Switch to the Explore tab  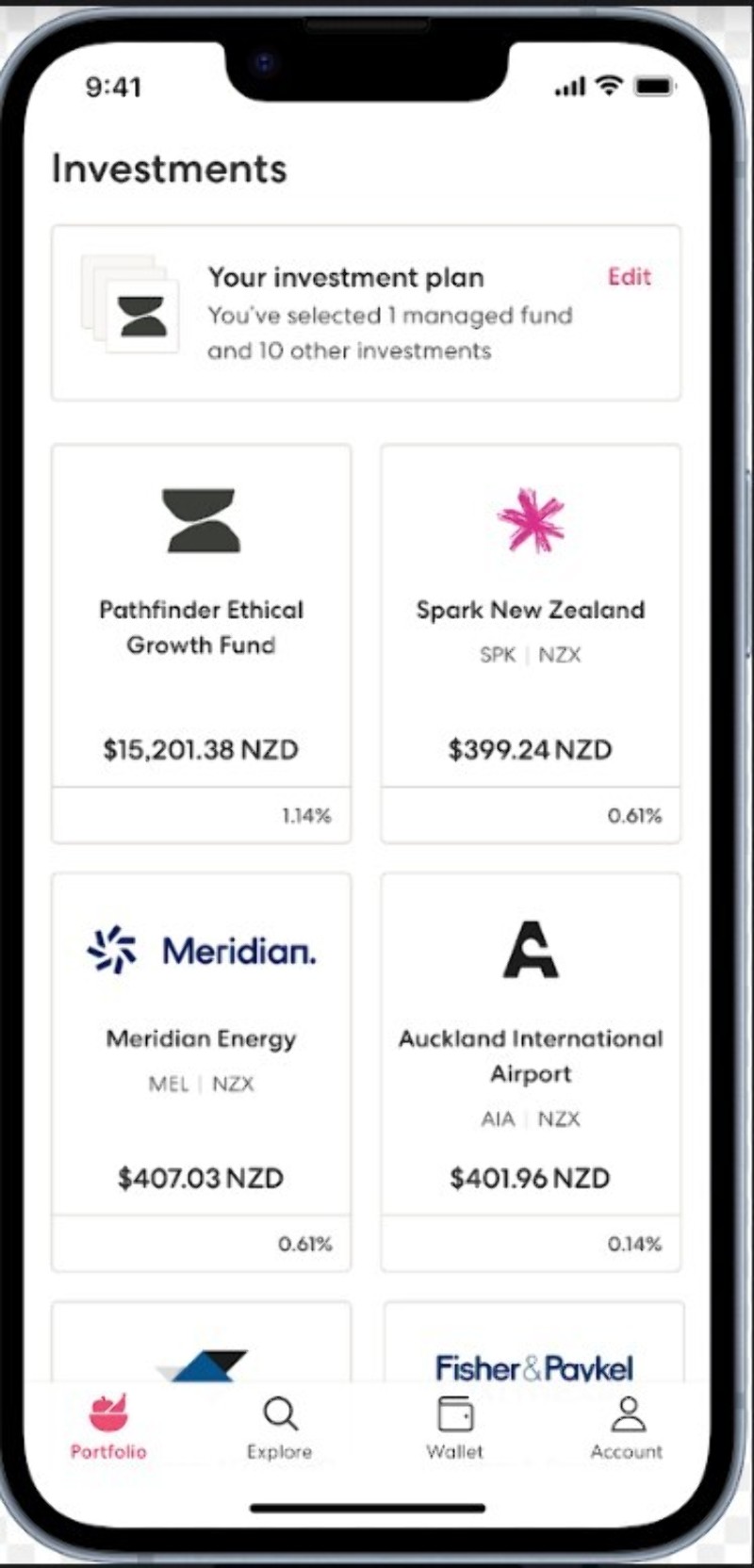tap(280, 1428)
